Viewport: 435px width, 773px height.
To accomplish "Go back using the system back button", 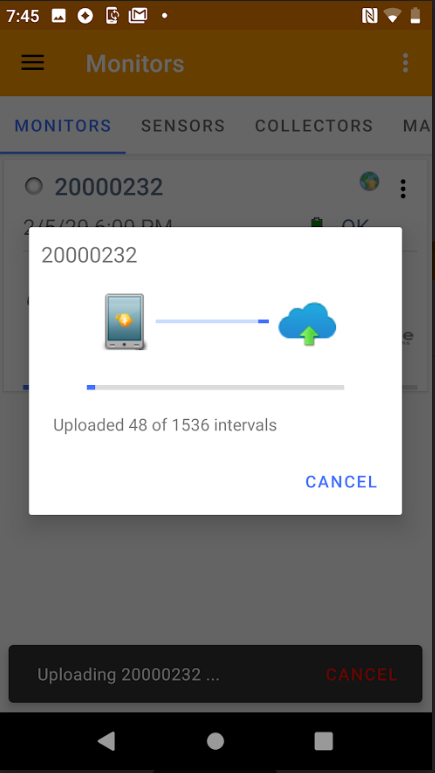I will [107, 741].
